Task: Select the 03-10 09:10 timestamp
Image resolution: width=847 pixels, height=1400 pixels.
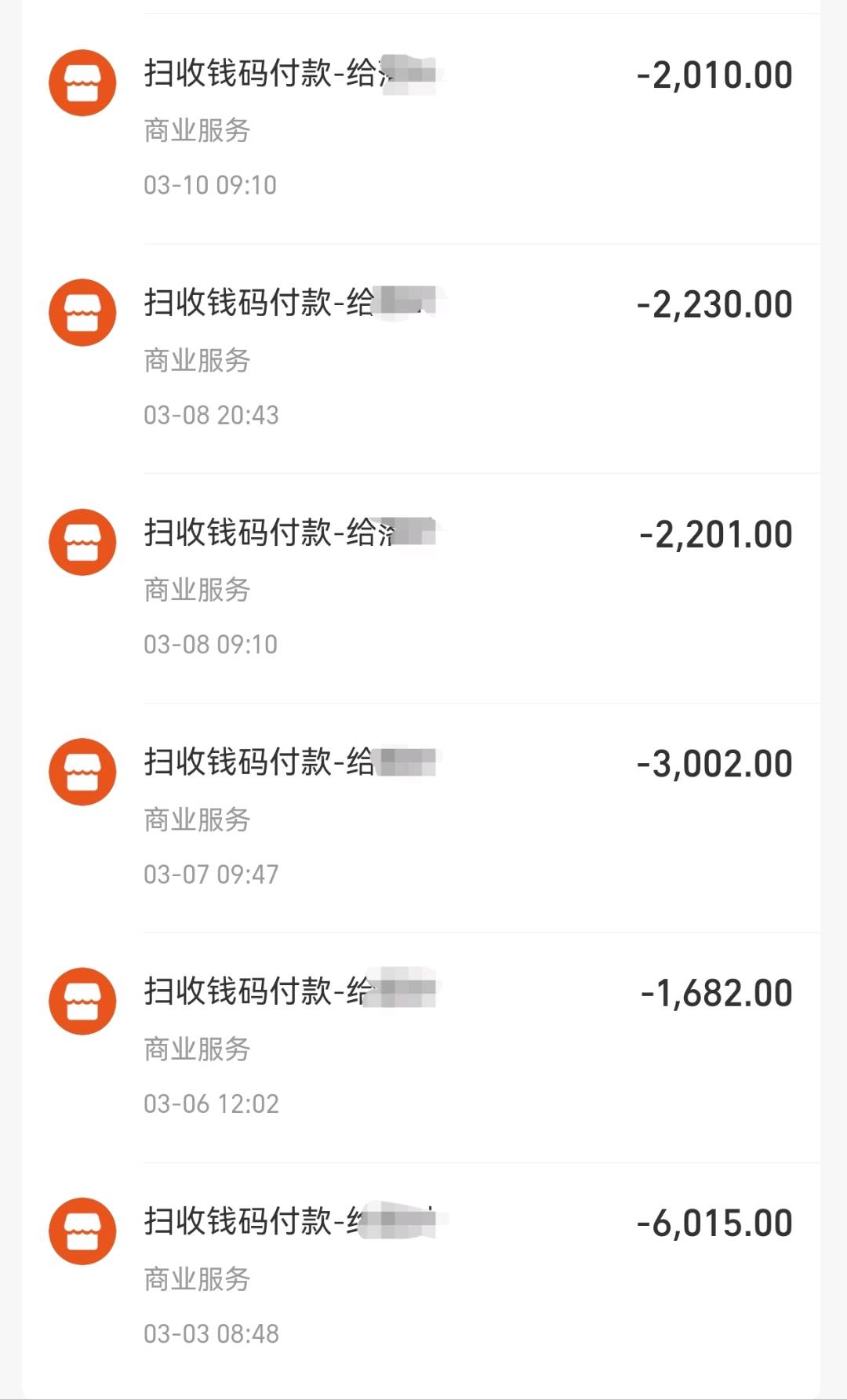Action: pyautogui.click(x=210, y=186)
